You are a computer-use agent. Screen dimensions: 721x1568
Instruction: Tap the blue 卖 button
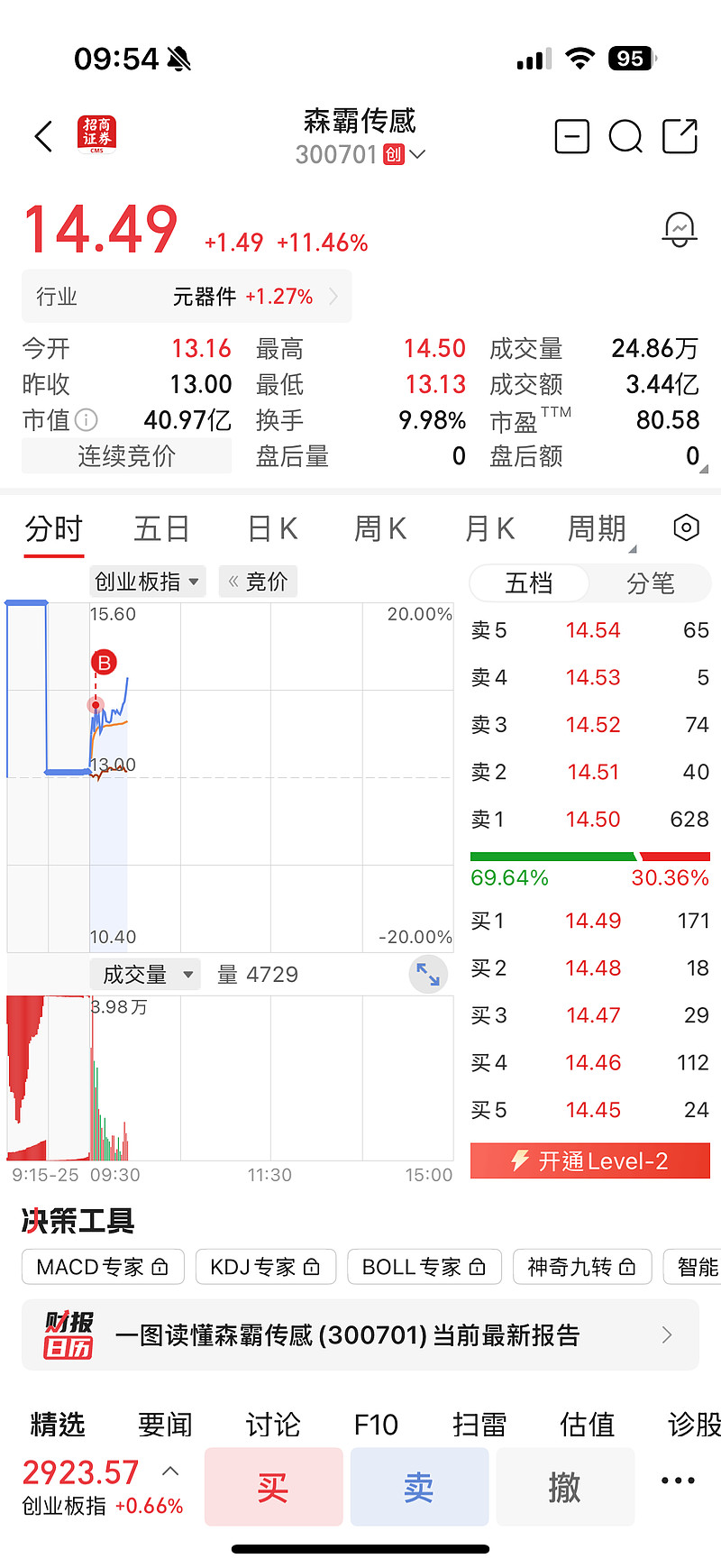pos(419,1487)
